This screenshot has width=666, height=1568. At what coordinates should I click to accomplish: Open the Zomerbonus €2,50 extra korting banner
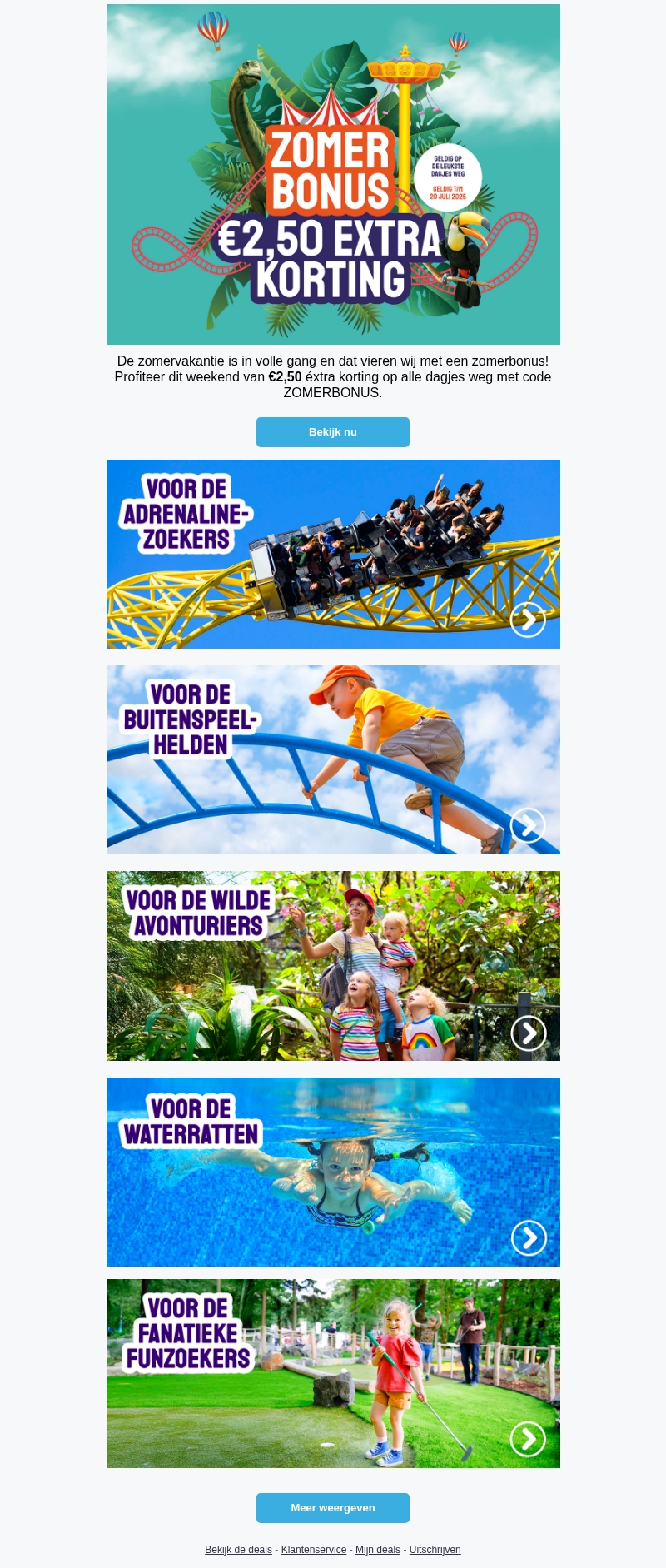tap(333, 174)
